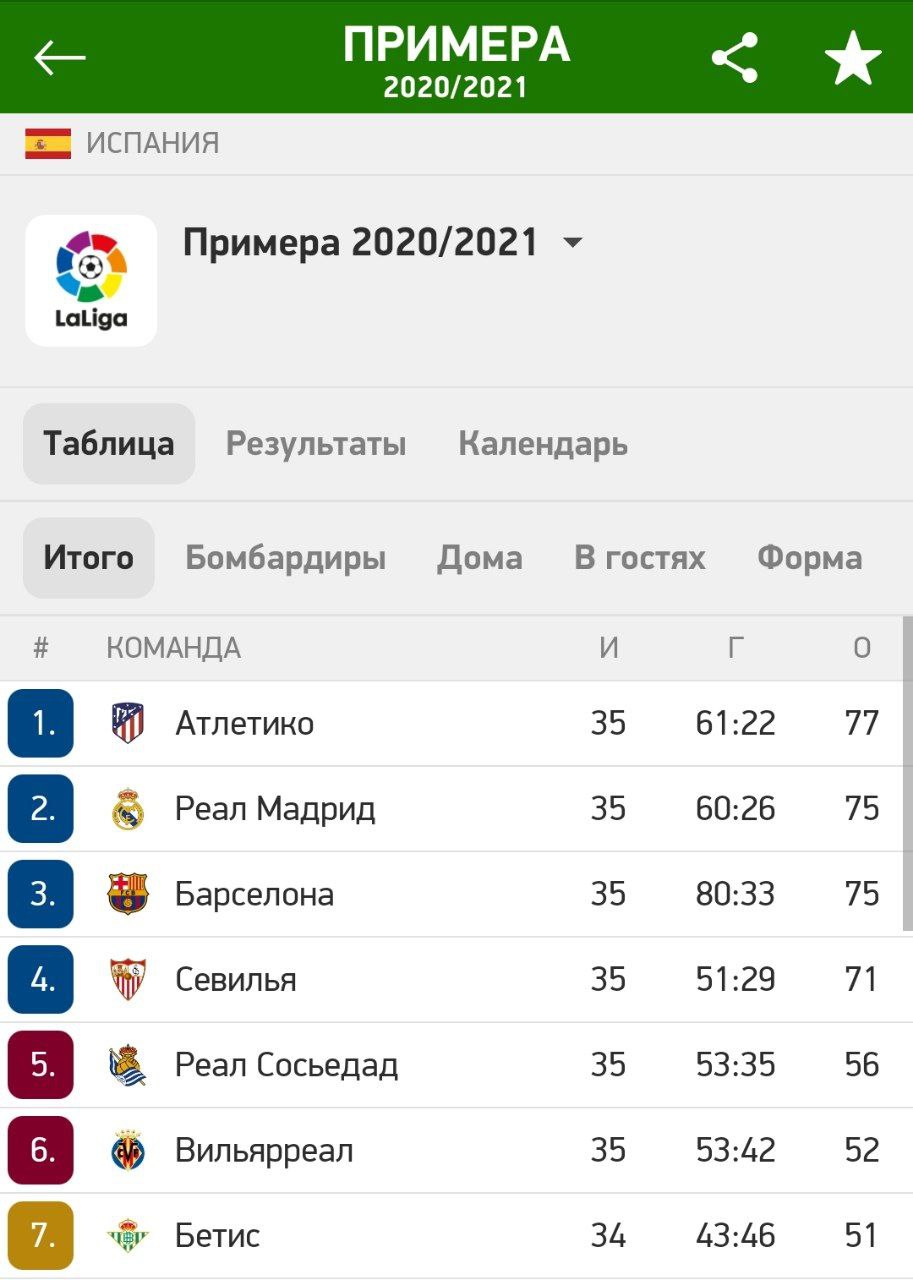The image size is (913, 1280).
Task: Show the Дома home standings
Action: [480, 558]
